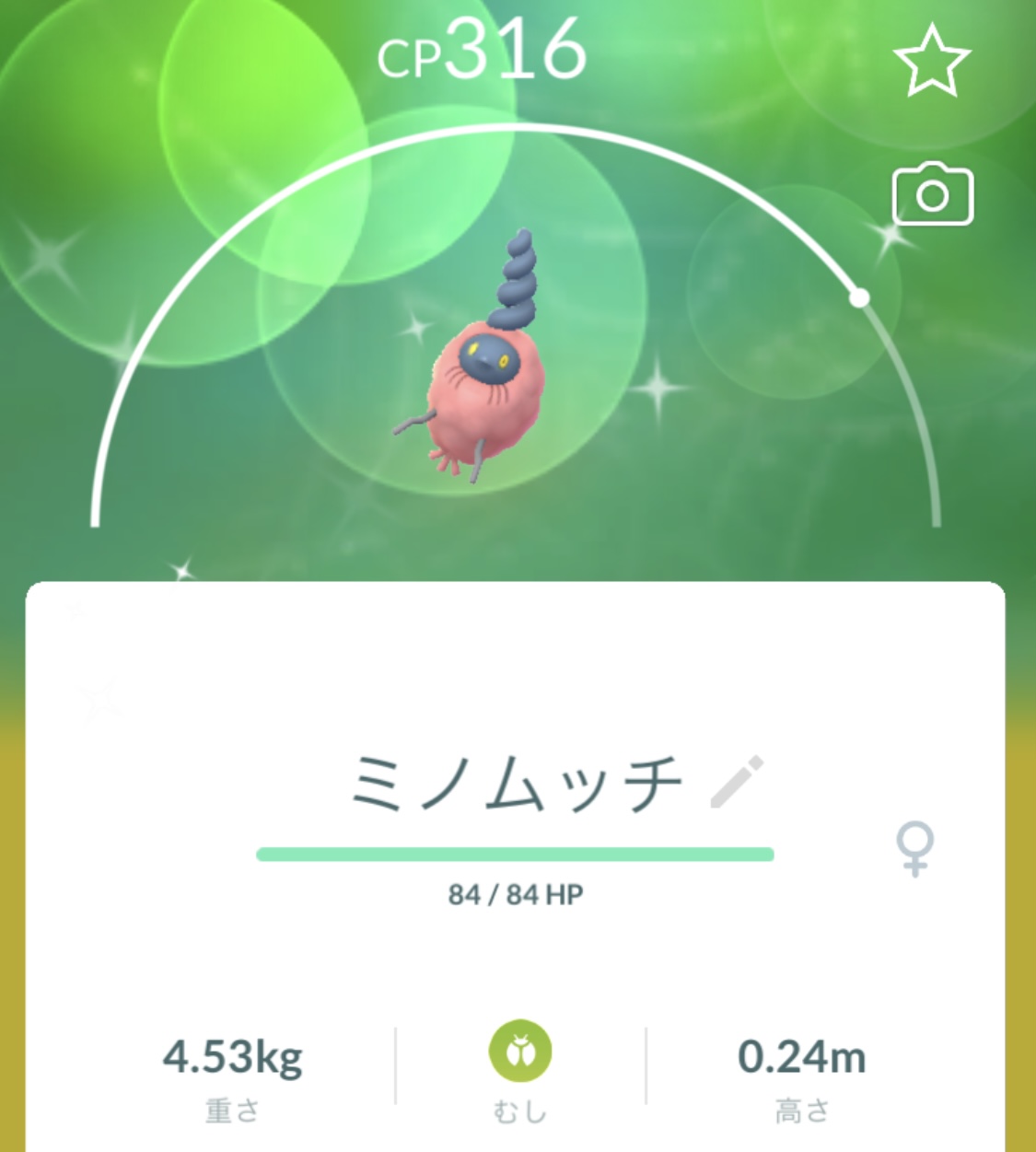Open the AR camera icon

click(932, 194)
